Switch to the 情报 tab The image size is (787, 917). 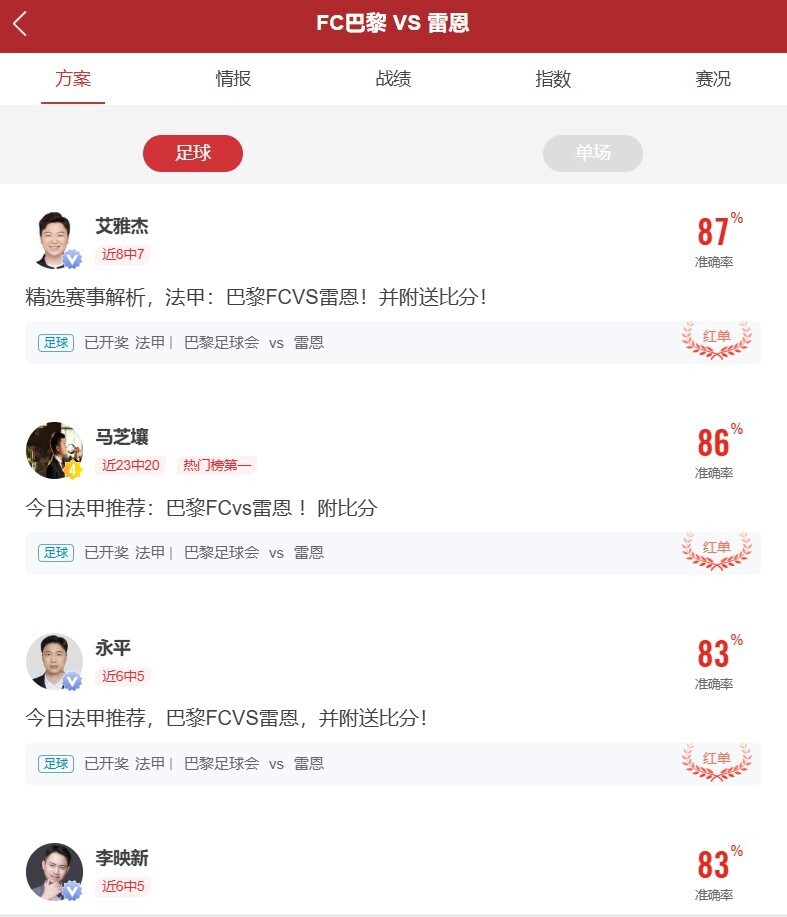point(233,79)
